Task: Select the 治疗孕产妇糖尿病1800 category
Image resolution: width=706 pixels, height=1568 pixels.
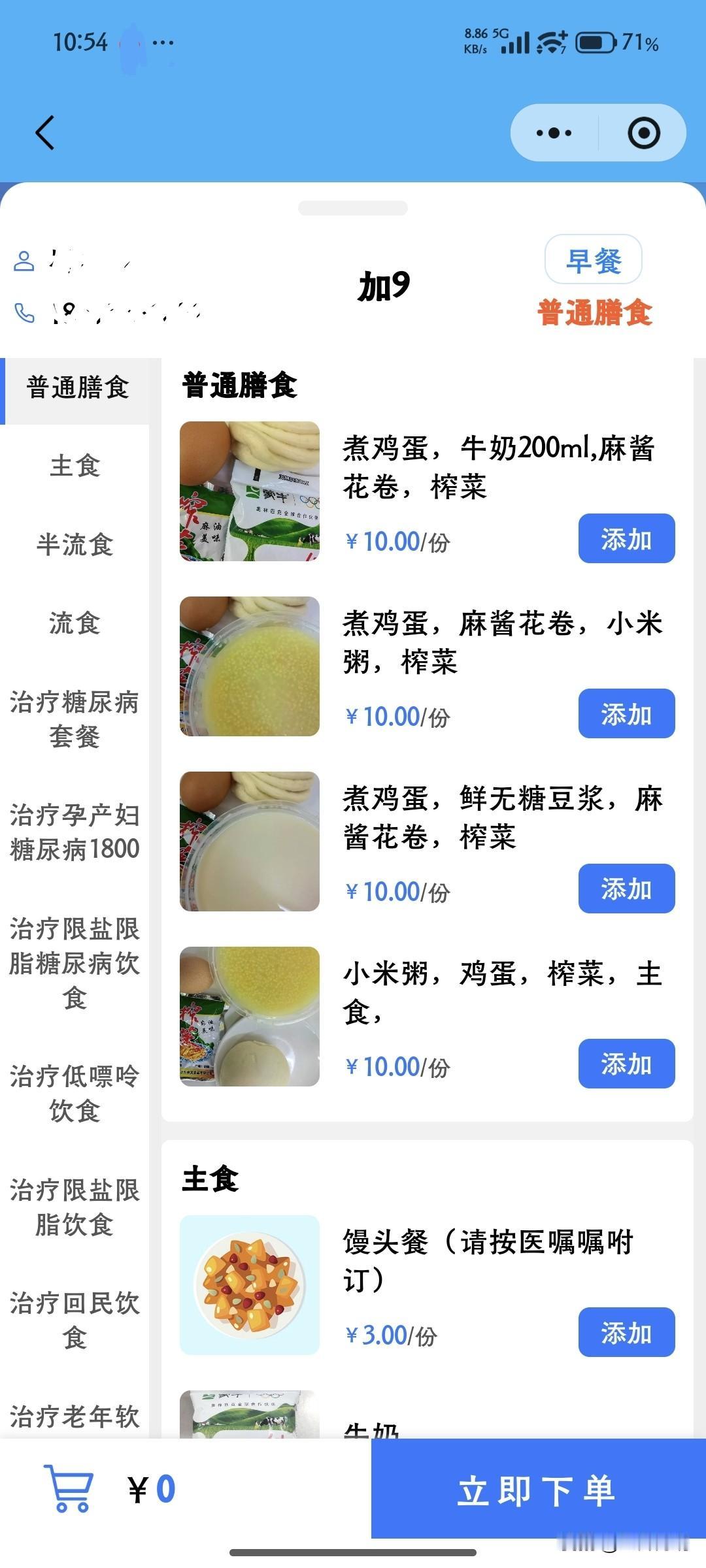Action: coord(75,832)
